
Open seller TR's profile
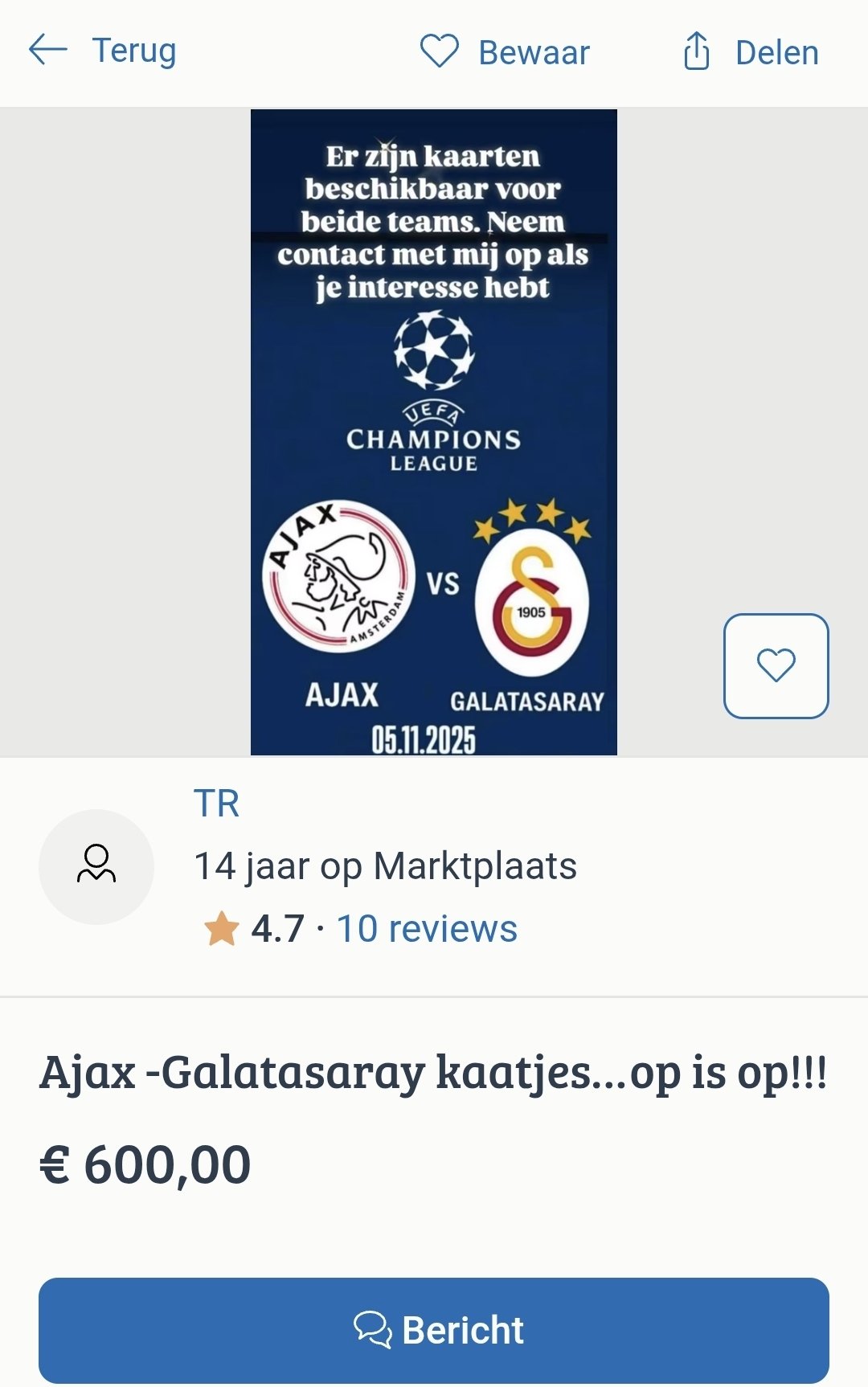click(216, 804)
